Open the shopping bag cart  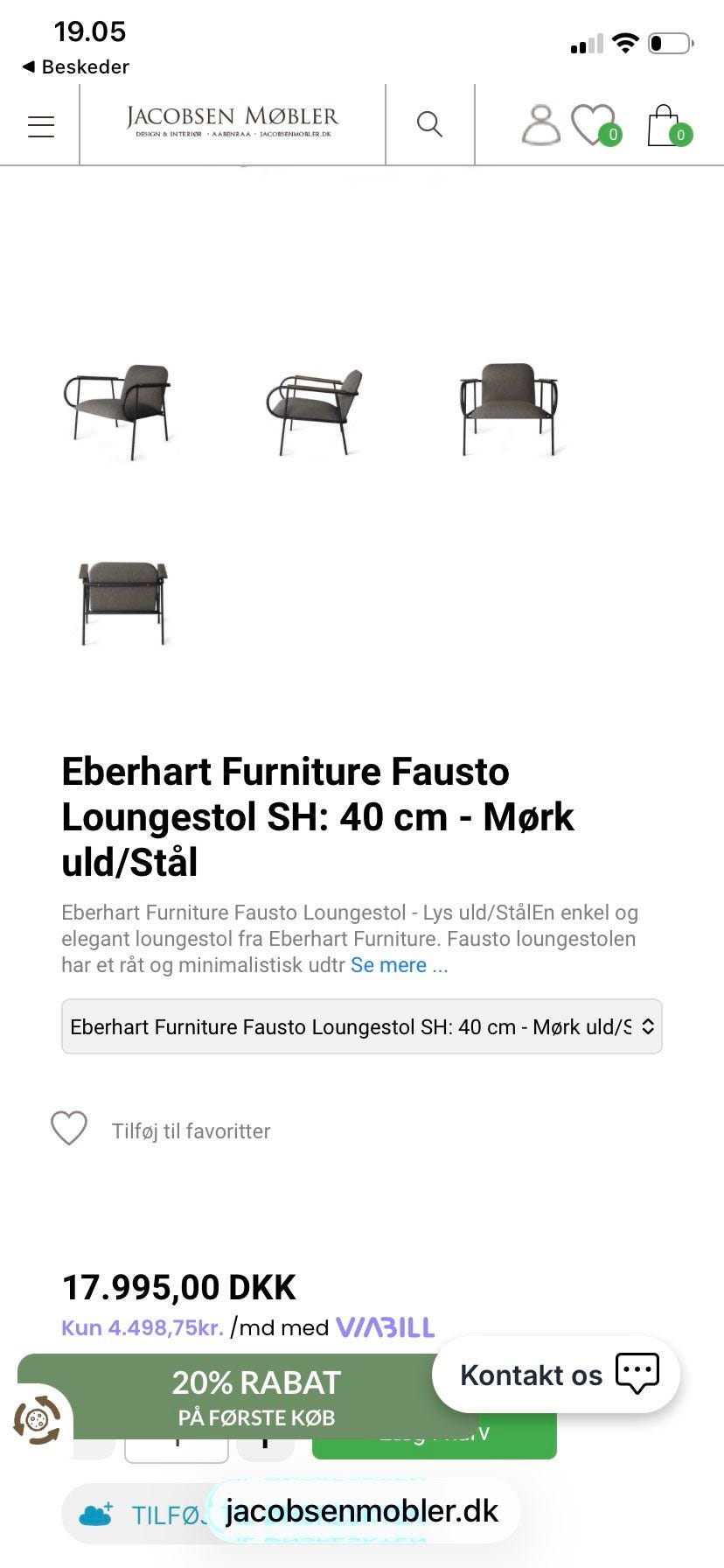tap(666, 125)
